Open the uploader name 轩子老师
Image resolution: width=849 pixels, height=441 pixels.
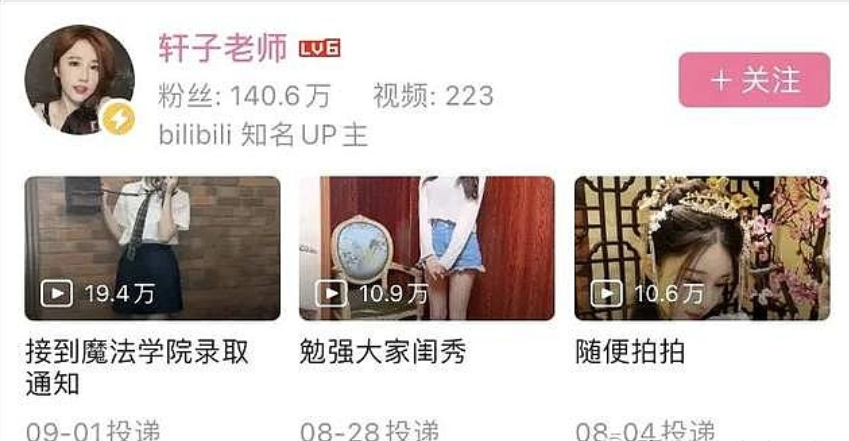tap(222, 46)
